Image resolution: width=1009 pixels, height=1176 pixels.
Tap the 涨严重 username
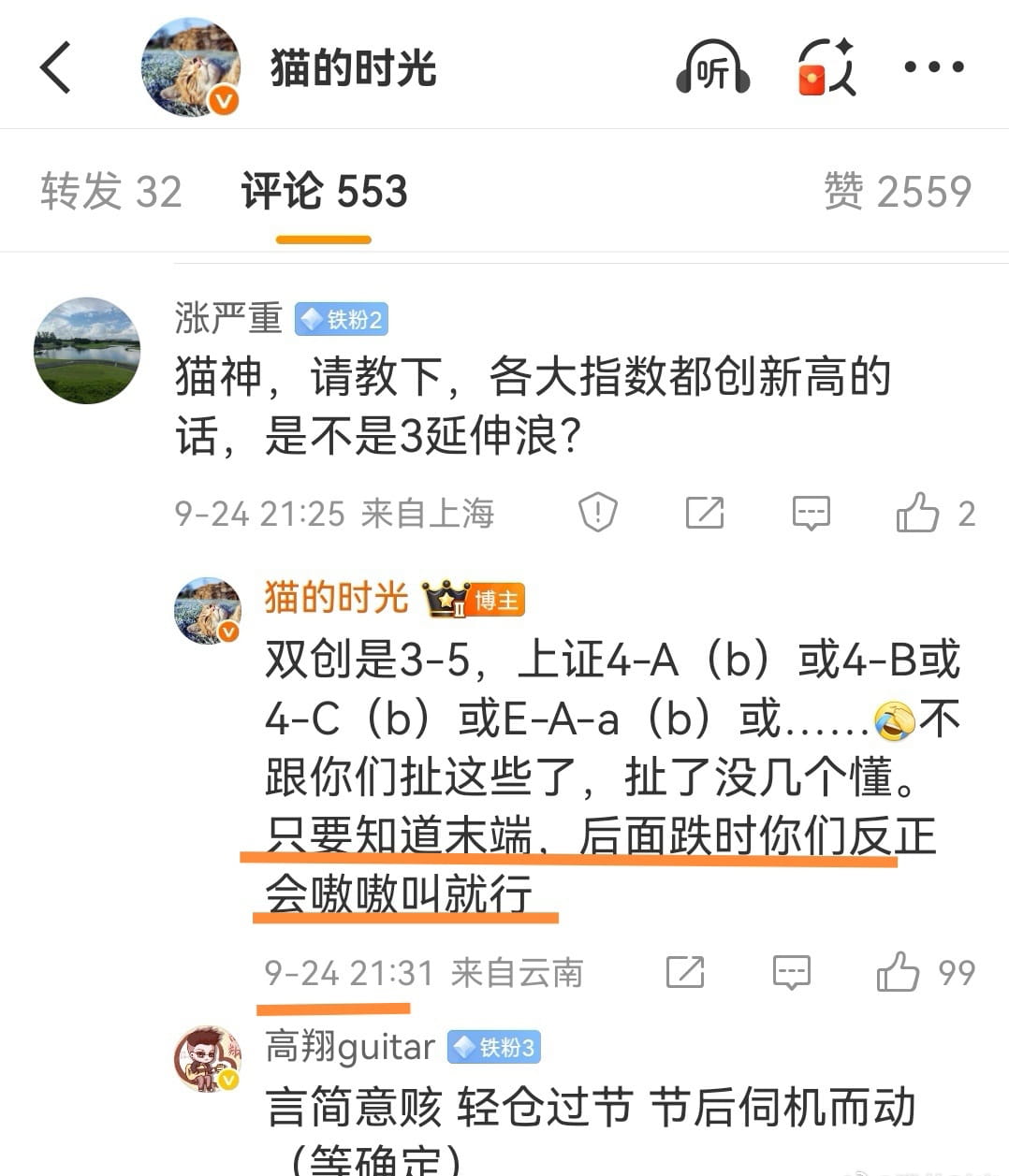coord(228,319)
